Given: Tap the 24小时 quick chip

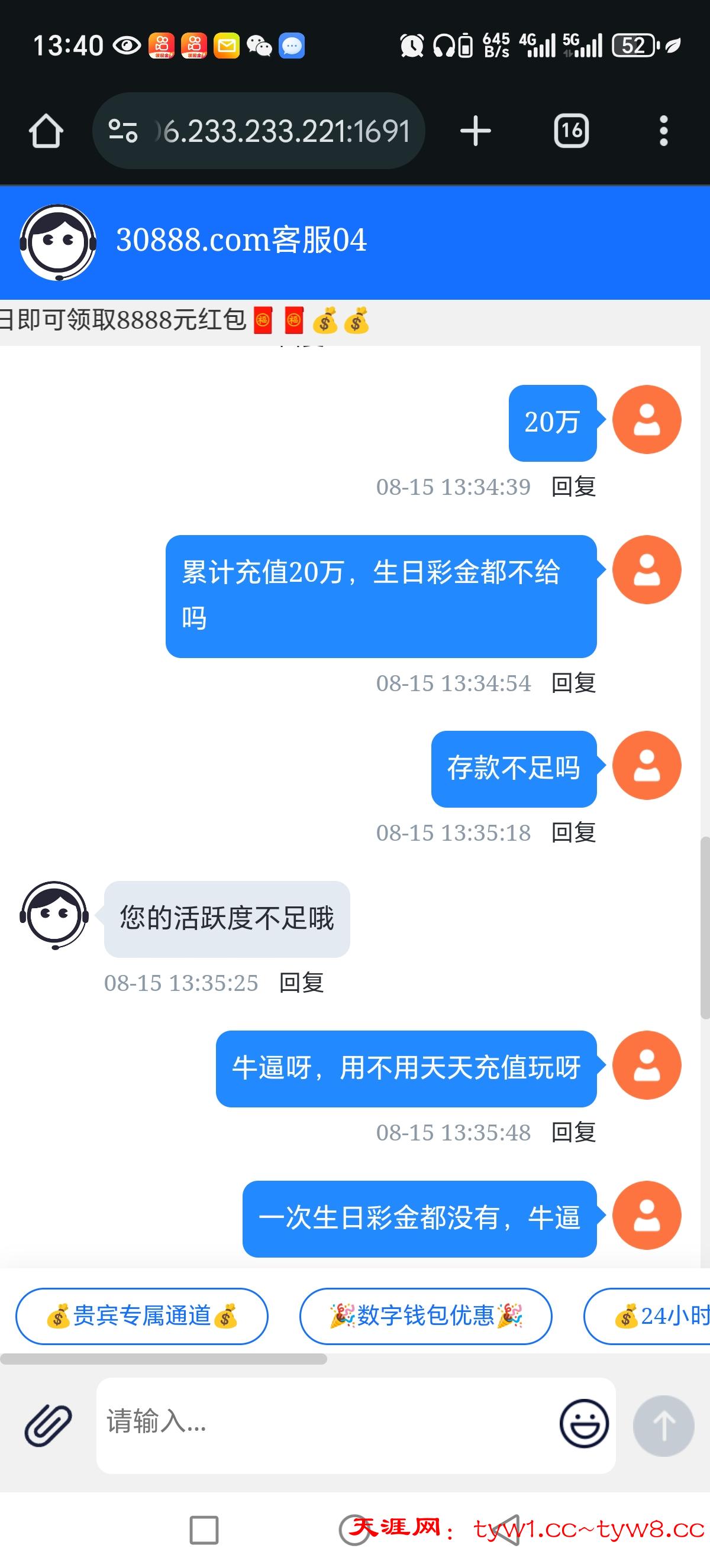Looking at the screenshot, I should (657, 1316).
